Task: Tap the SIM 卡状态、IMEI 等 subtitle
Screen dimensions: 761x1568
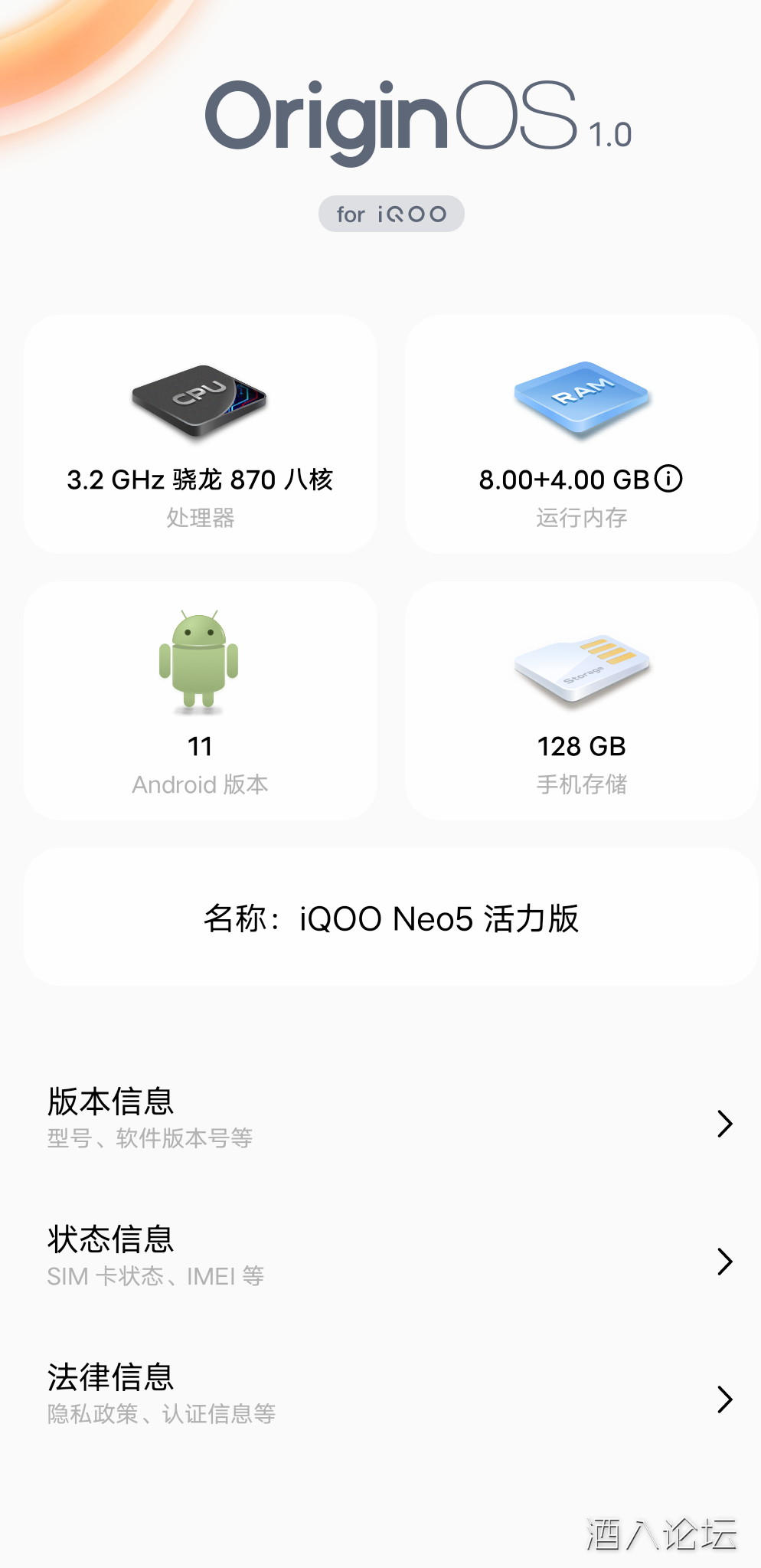Action: [155, 1275]
